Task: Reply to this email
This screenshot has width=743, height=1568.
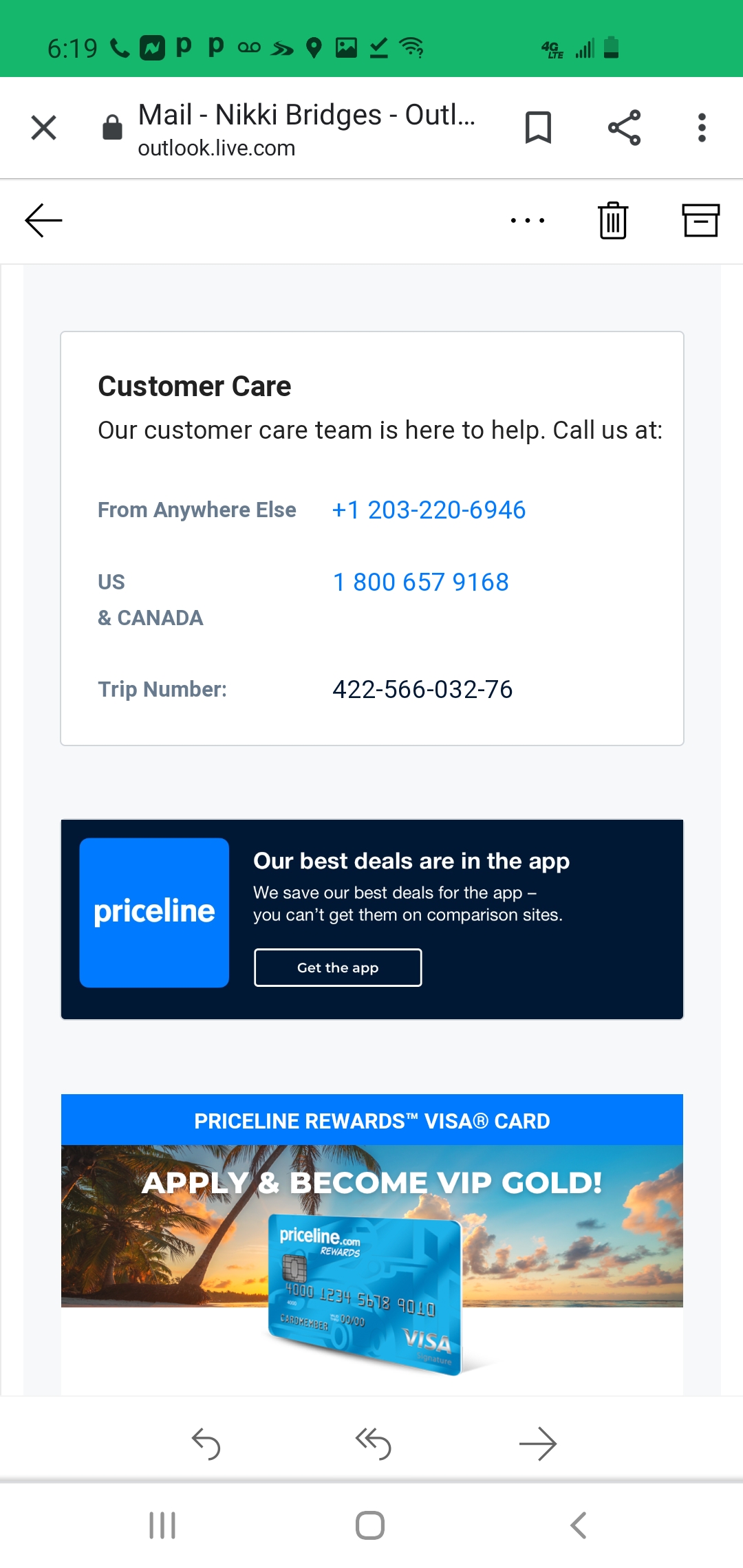Action: tap(206, 1444)
